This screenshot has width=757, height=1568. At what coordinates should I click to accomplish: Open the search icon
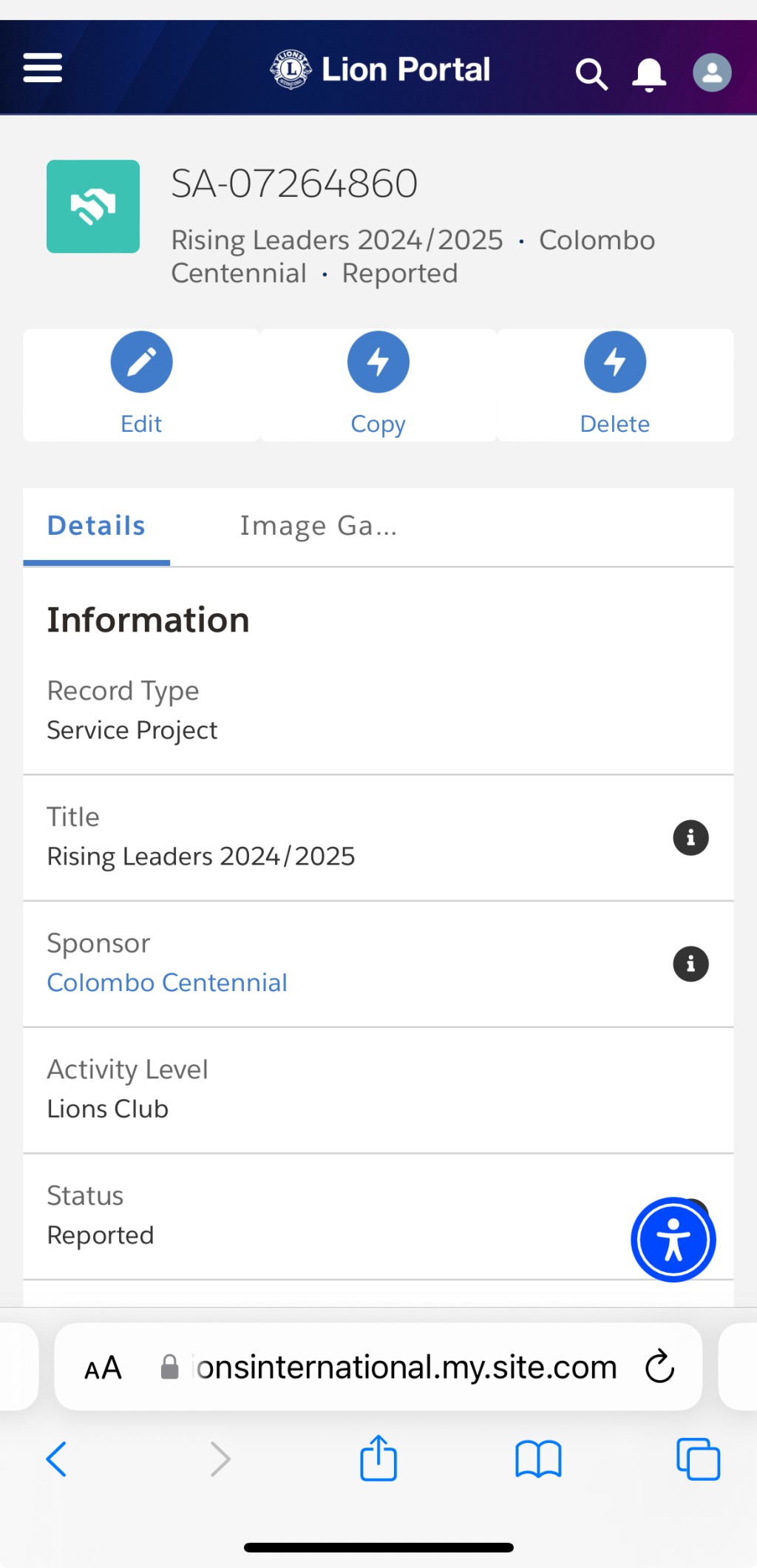pyautogui.click(x=591, y=74)
